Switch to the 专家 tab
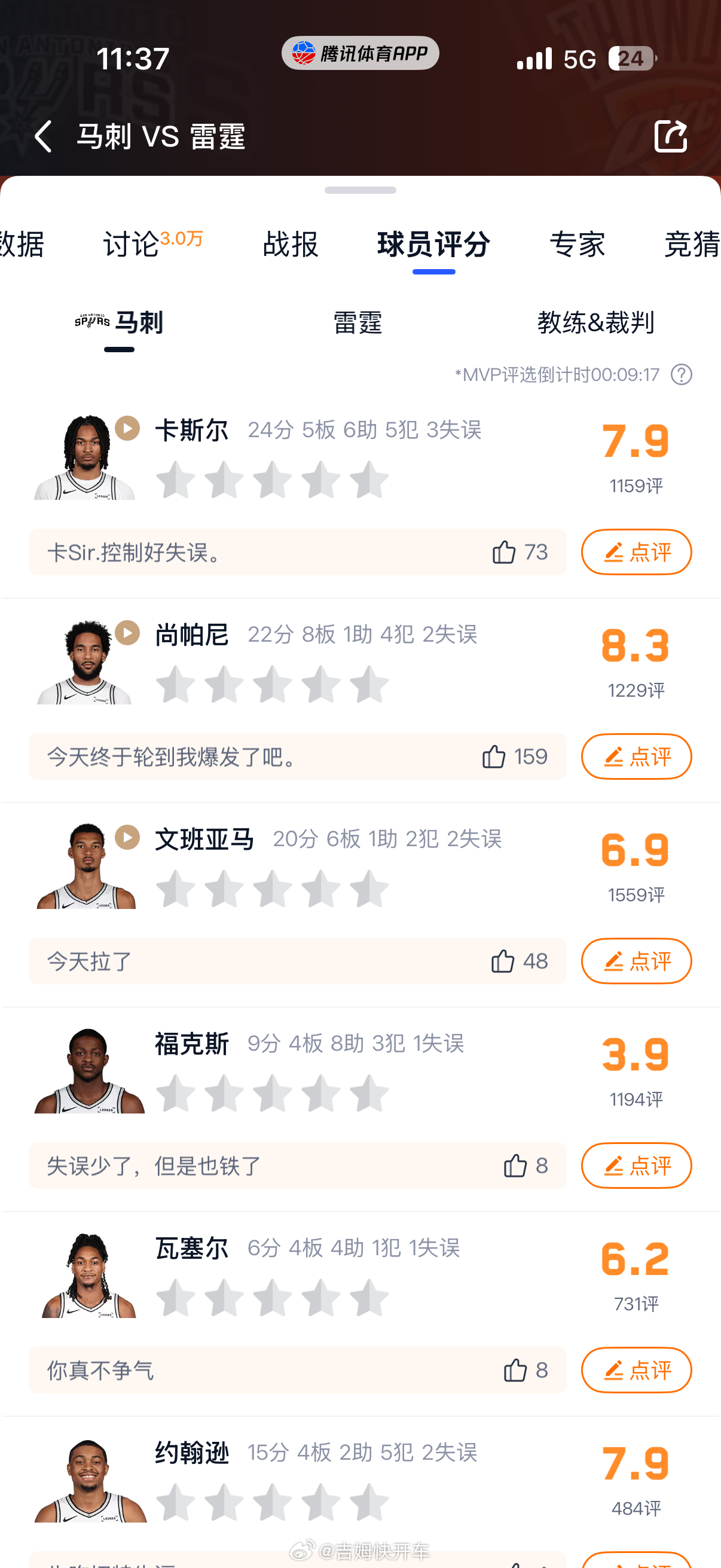Viewport: 721px width, 1568px height. [x=577, y=244]
